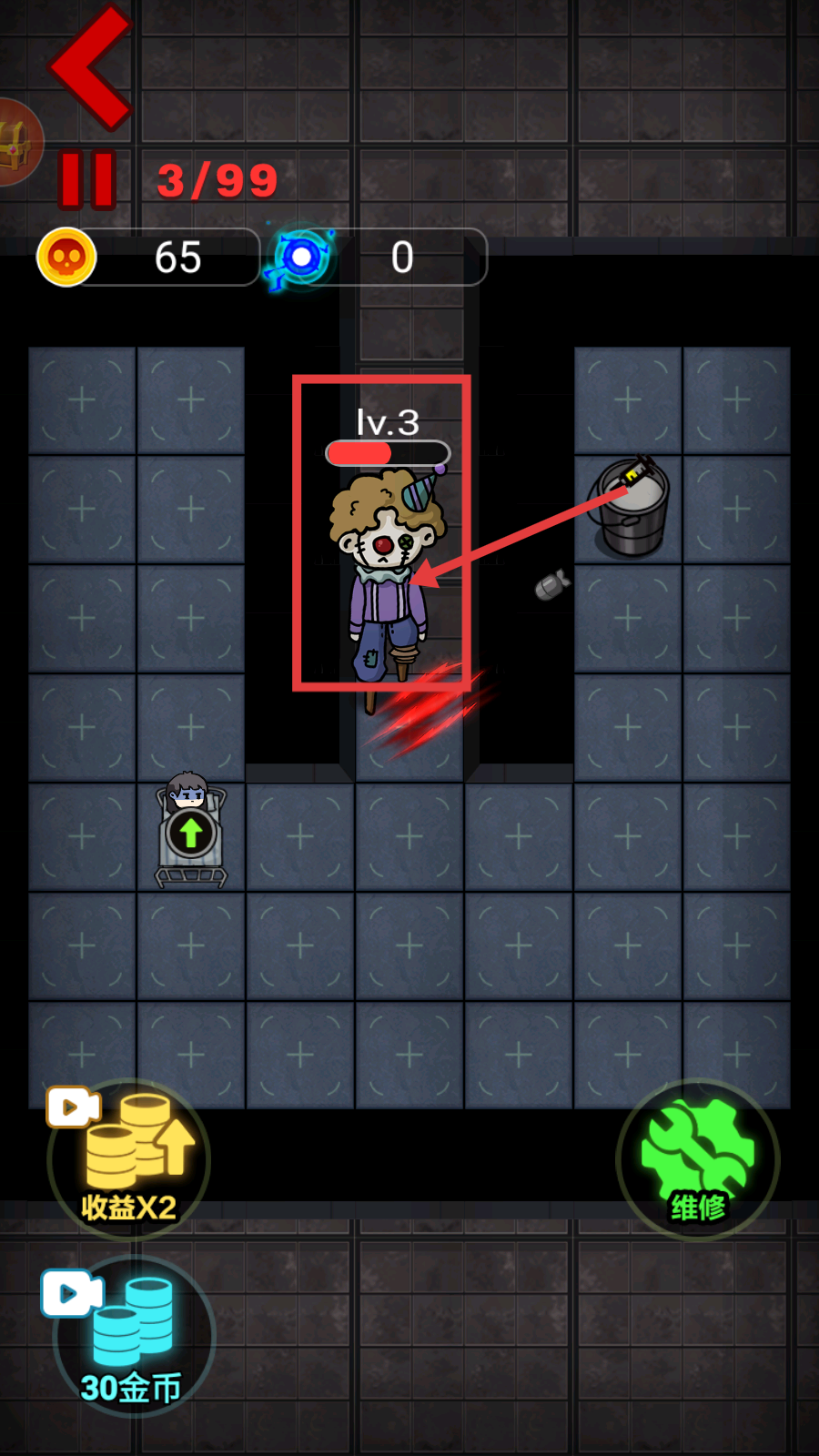This screenshot has width=819, height=1456.
Task: Select the bucket turret
Action: click(632, 508)
